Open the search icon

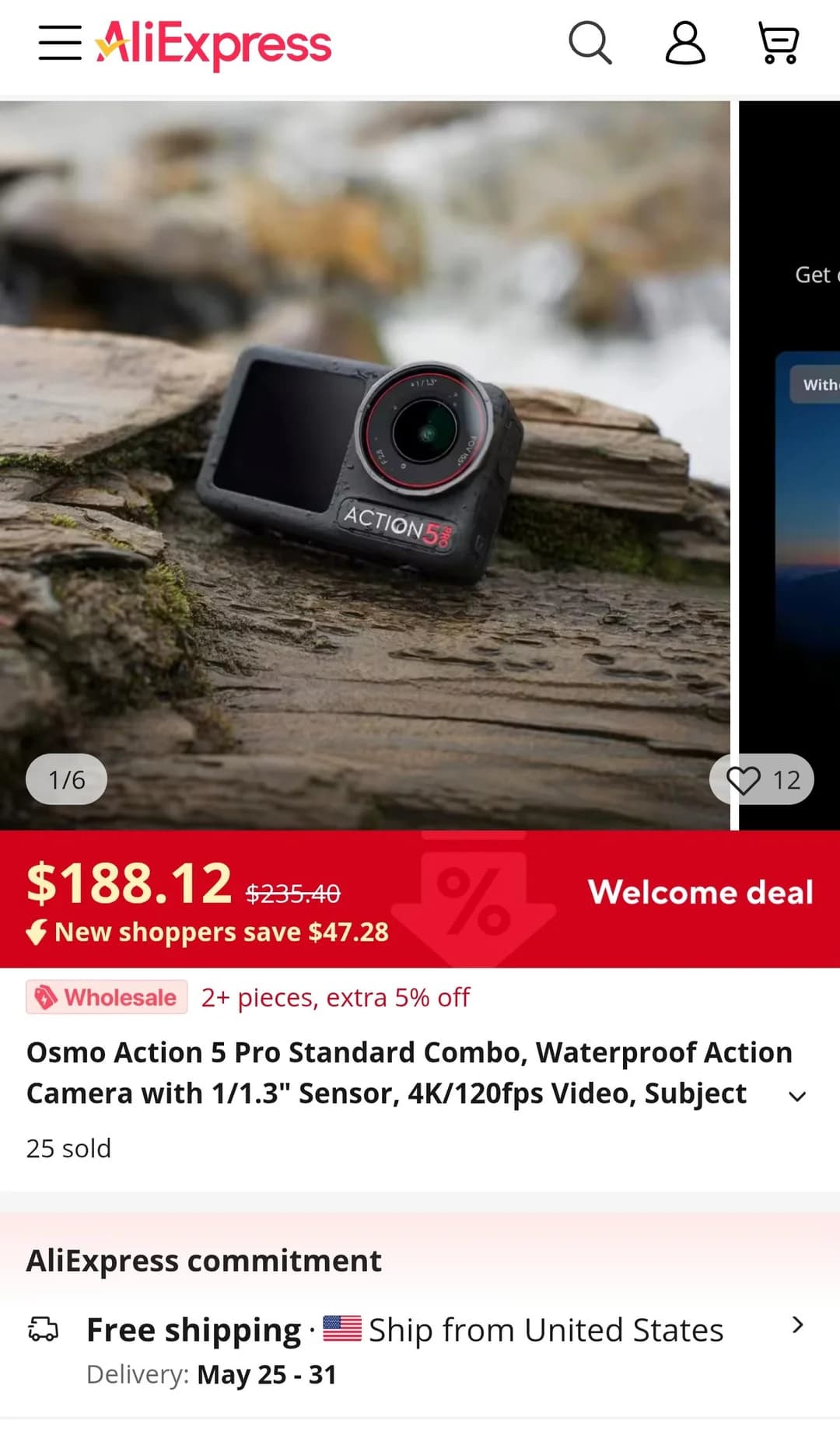coord(590,43)
